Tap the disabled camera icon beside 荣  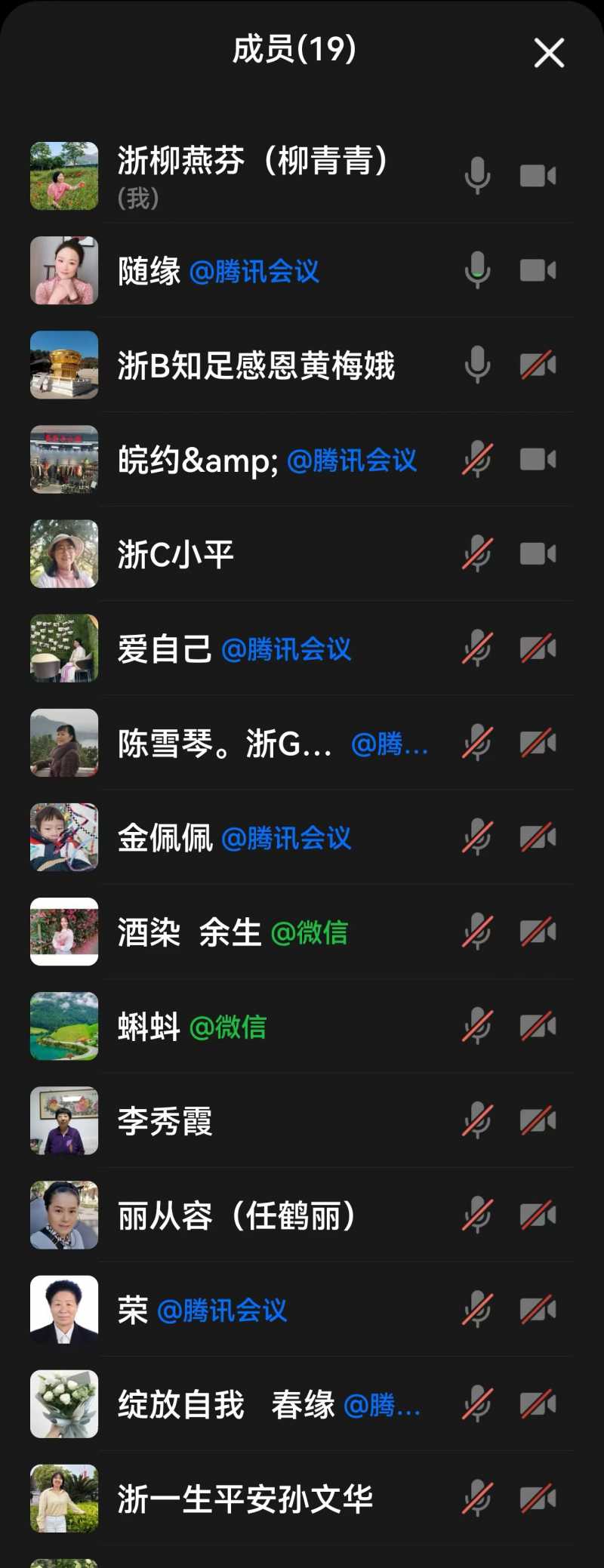tap(538, 1310)
